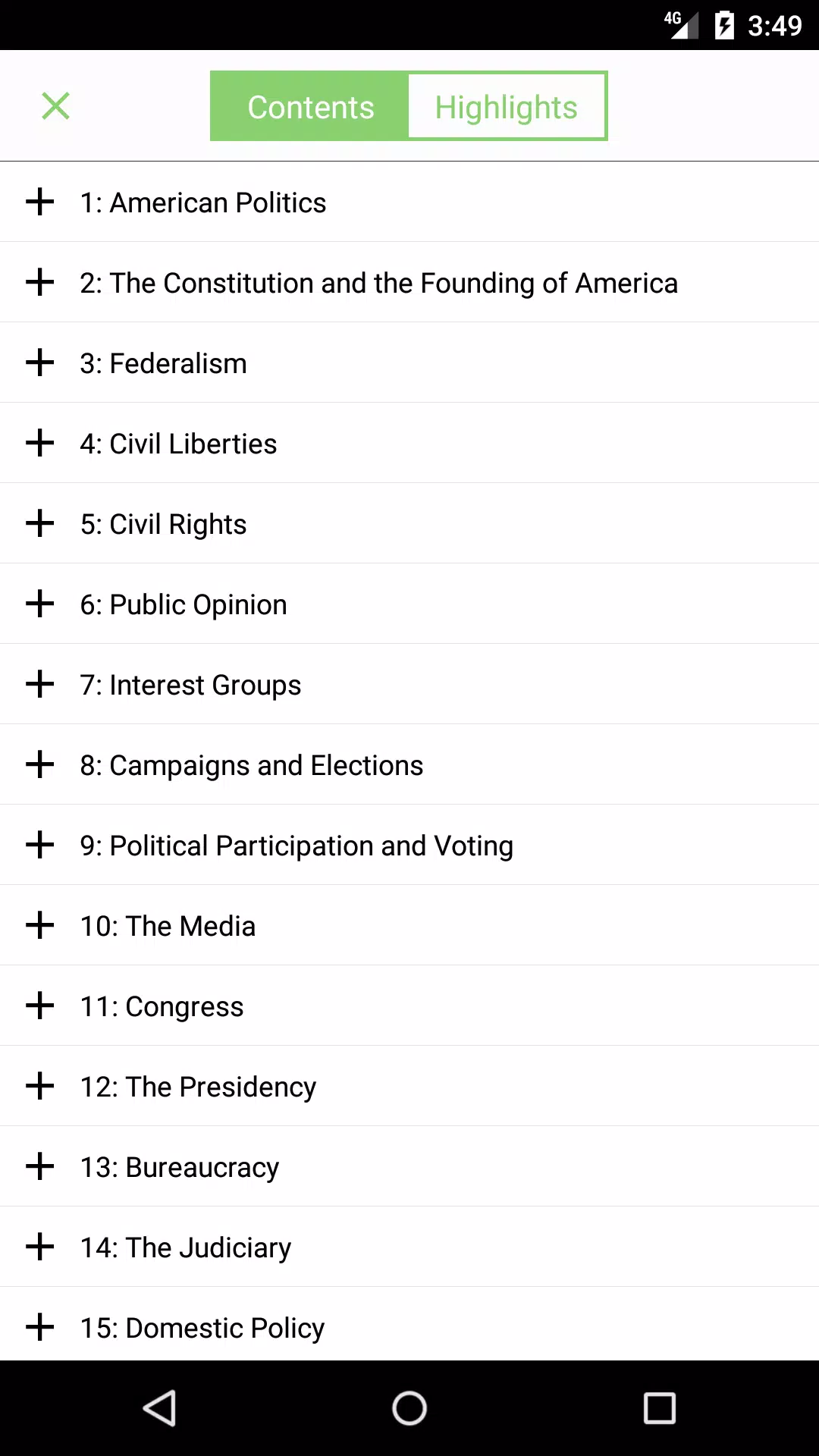Expand chapter 10: The Media
The image size is (819, 1456).
(x=39, y=925)
